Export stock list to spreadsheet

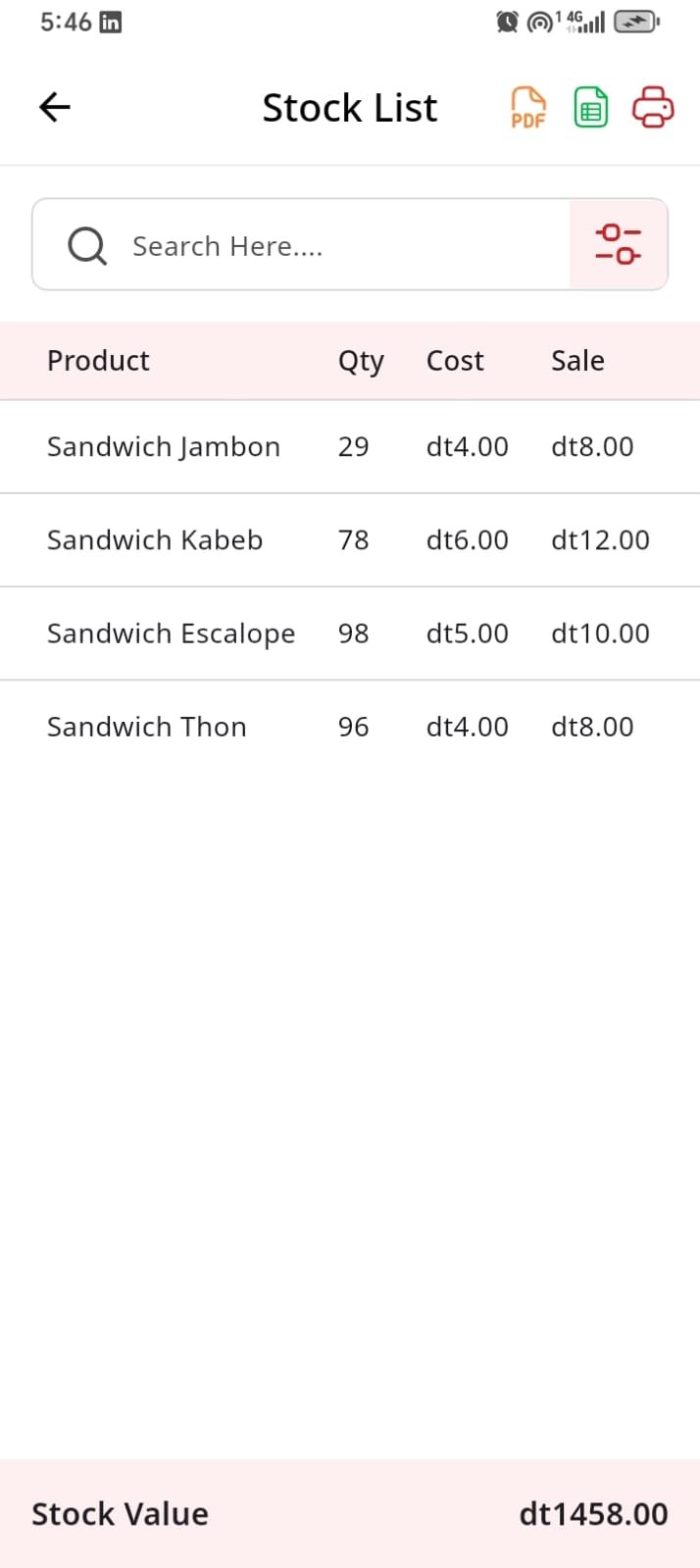coord(590,107)
